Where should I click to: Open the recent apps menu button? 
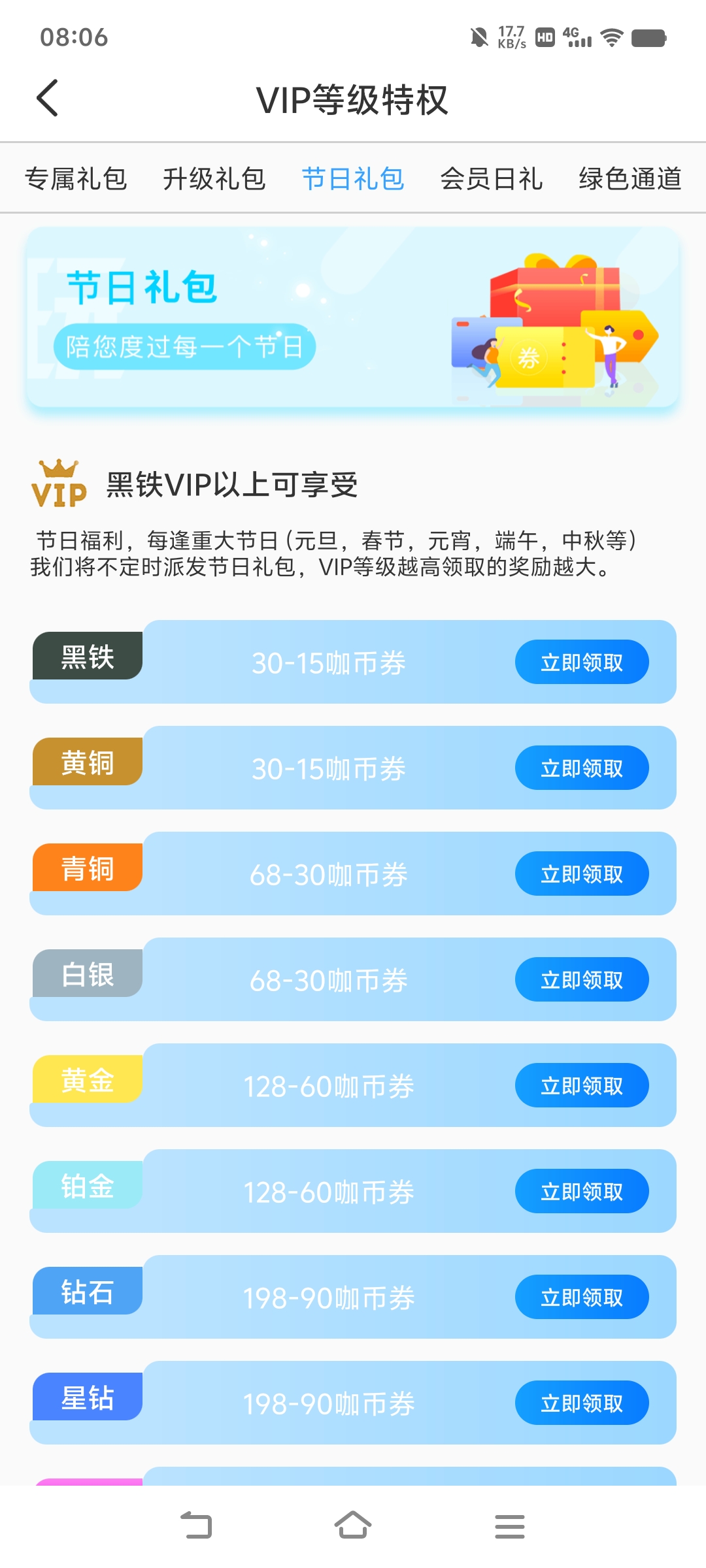pyautogui.click(x=510, y=1526)
